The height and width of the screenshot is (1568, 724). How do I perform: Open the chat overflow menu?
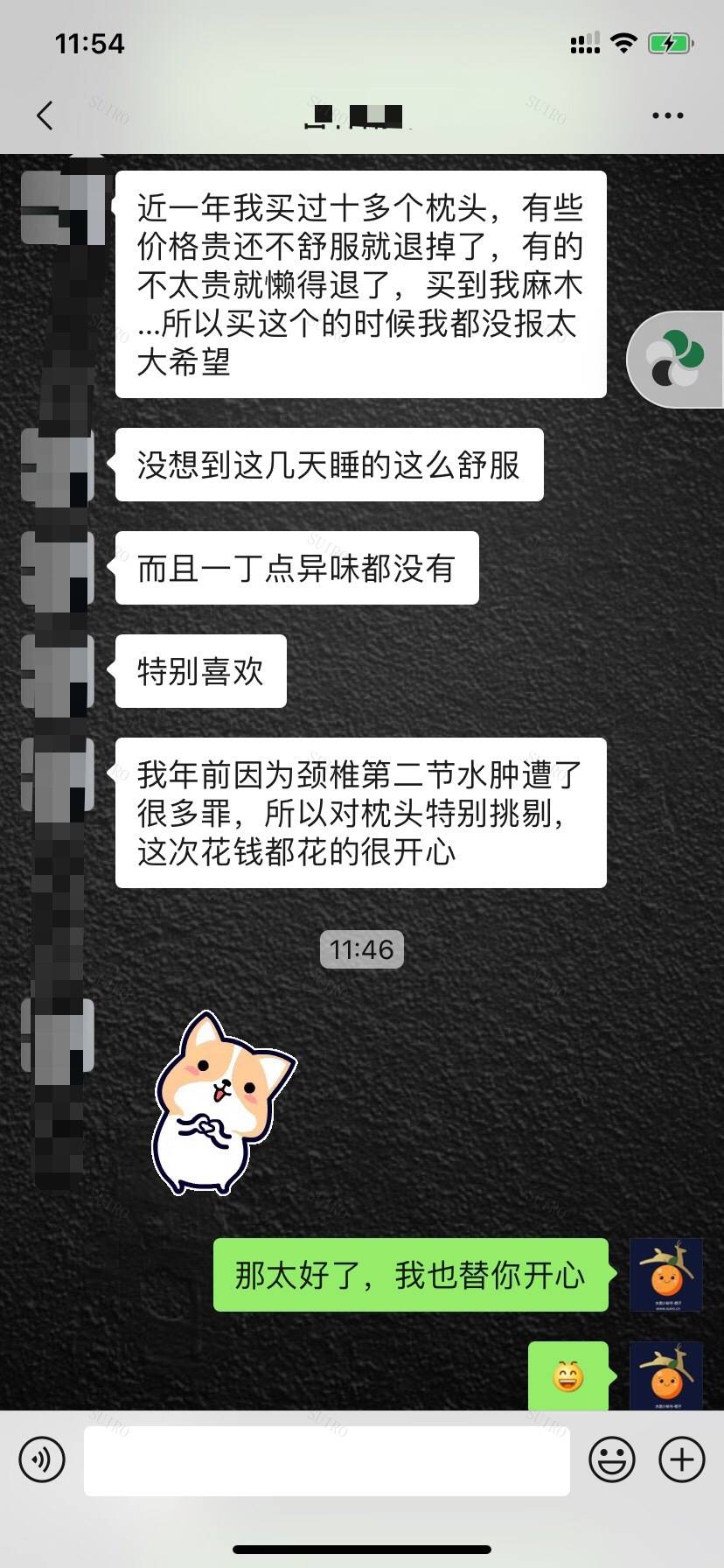[667, 115]
